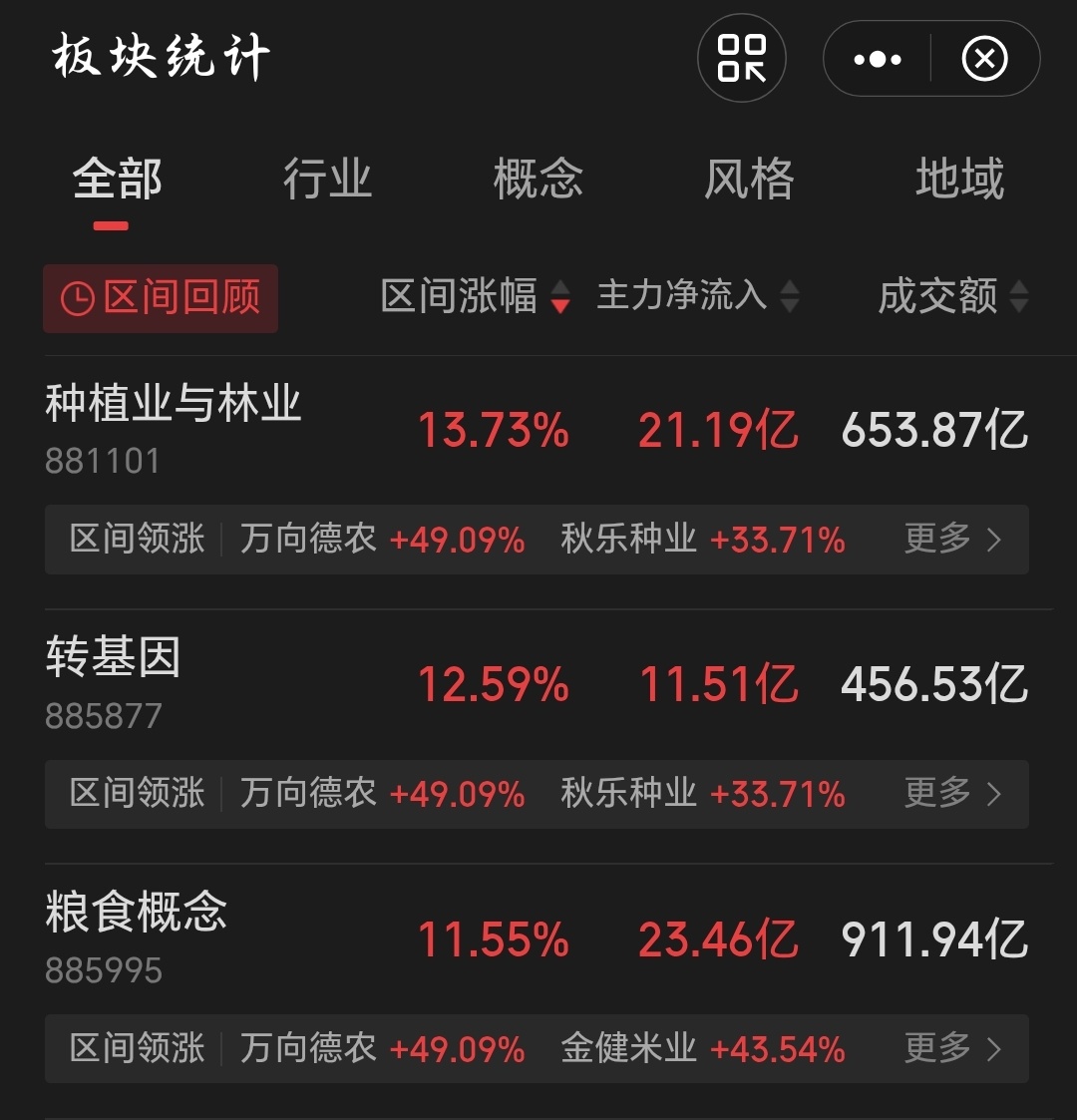This screenshot has height=1120, width=1077.
Task: Sort by 主力净流入
Action: tap(698, 296)
